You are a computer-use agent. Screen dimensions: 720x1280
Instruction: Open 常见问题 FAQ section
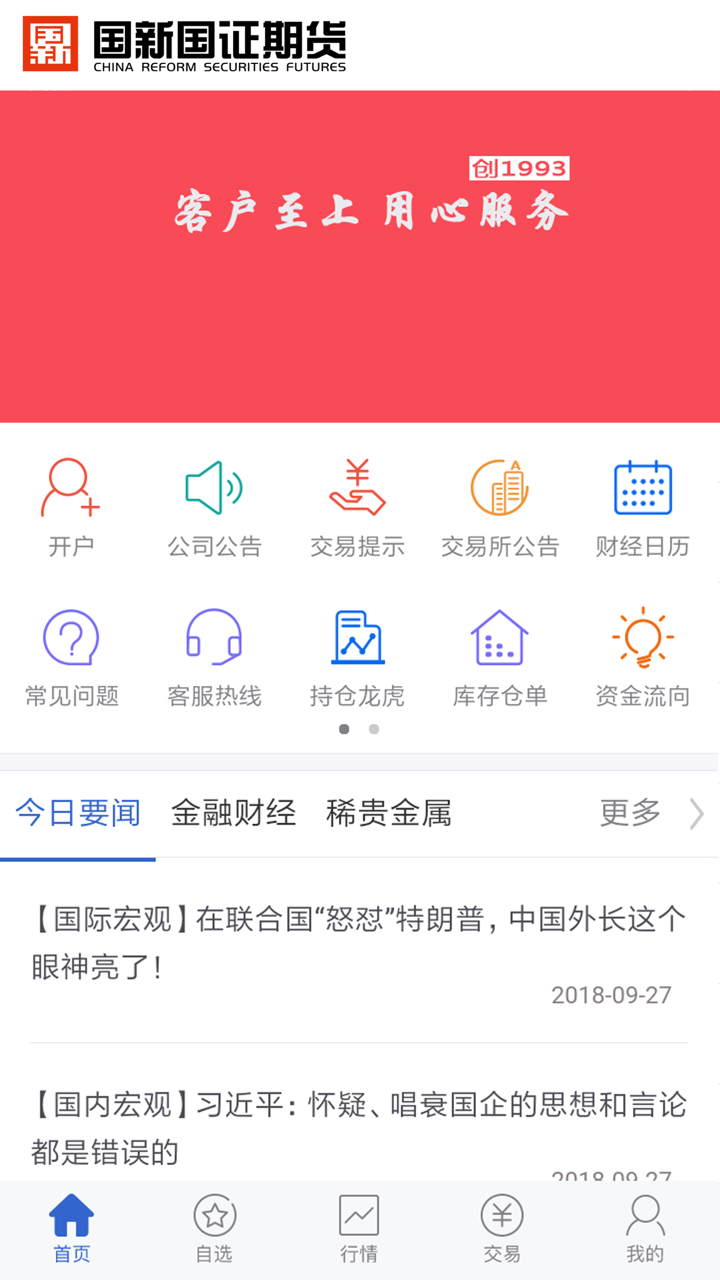(71, 655)
